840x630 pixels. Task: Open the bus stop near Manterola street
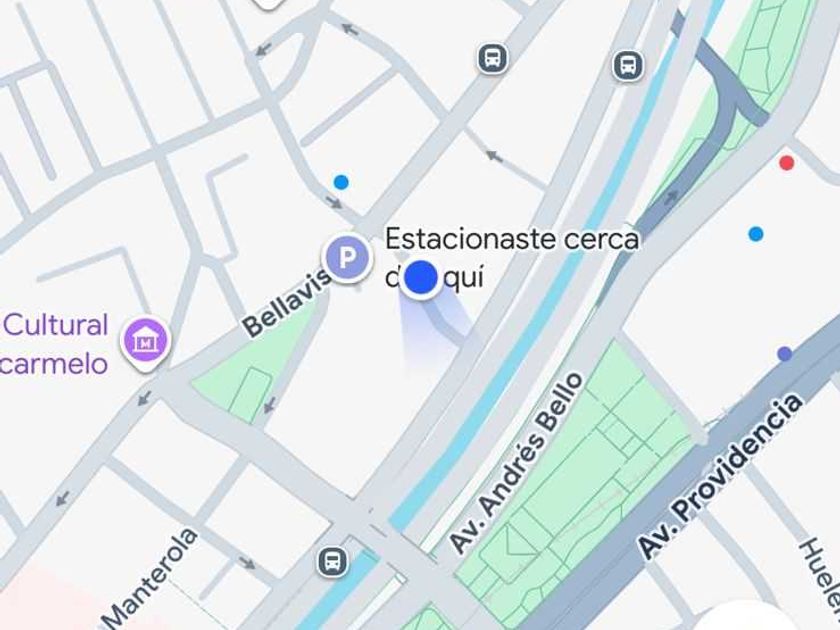(332, 561)
